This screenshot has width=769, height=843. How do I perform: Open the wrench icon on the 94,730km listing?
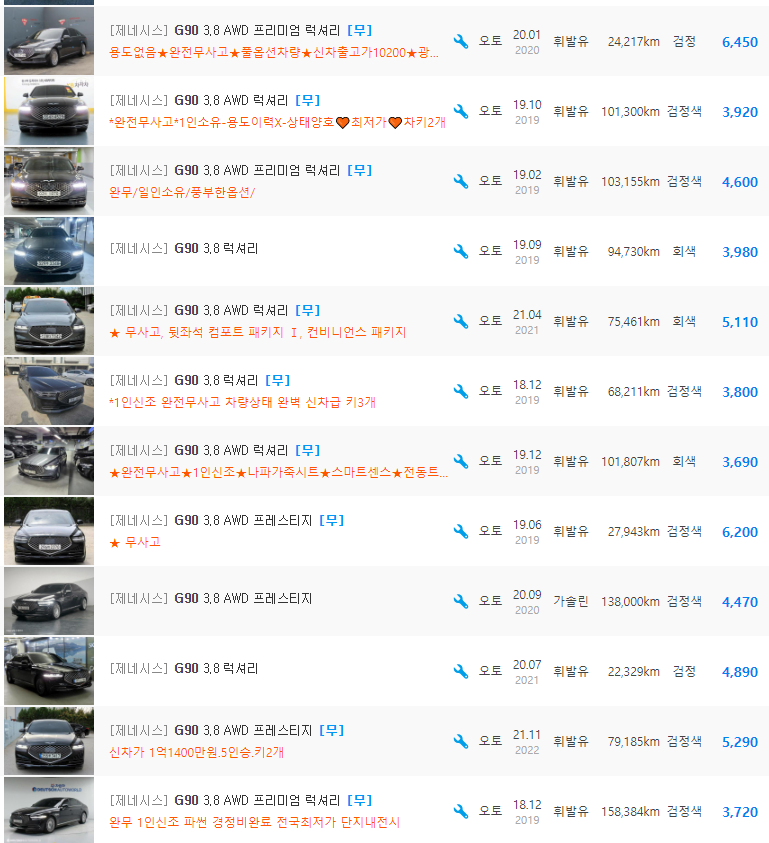tap(461, 251)
